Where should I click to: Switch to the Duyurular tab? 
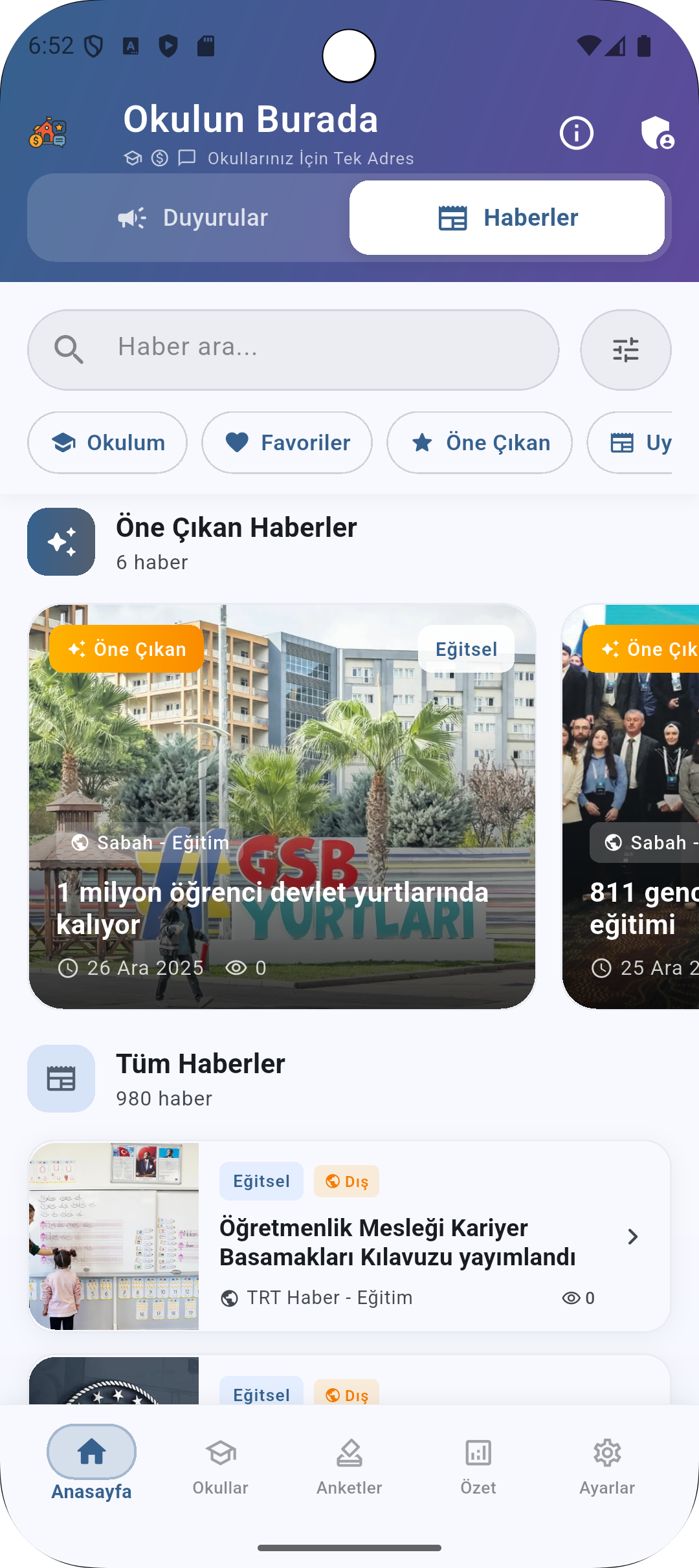[x=192, y=217]
